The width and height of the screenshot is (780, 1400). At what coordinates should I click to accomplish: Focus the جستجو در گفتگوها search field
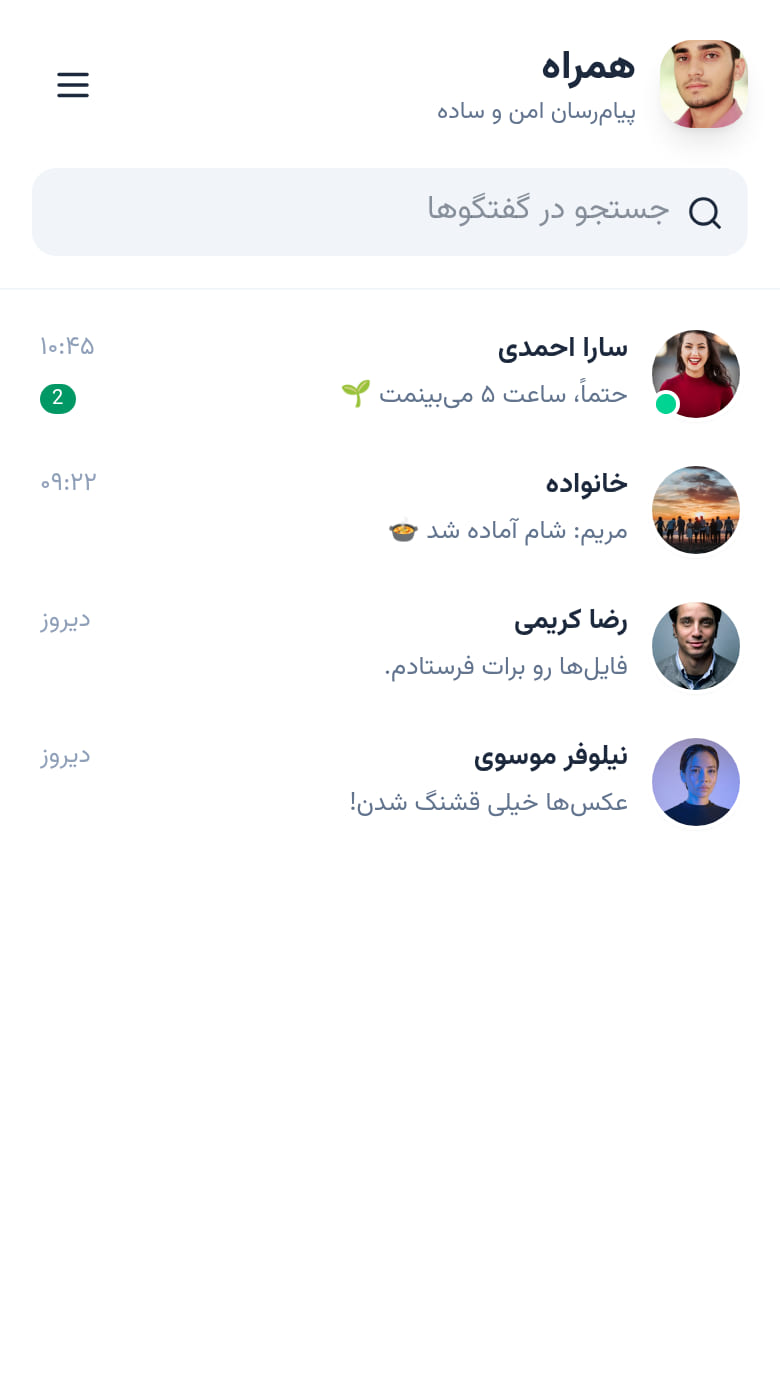click(x=390, y=212)
